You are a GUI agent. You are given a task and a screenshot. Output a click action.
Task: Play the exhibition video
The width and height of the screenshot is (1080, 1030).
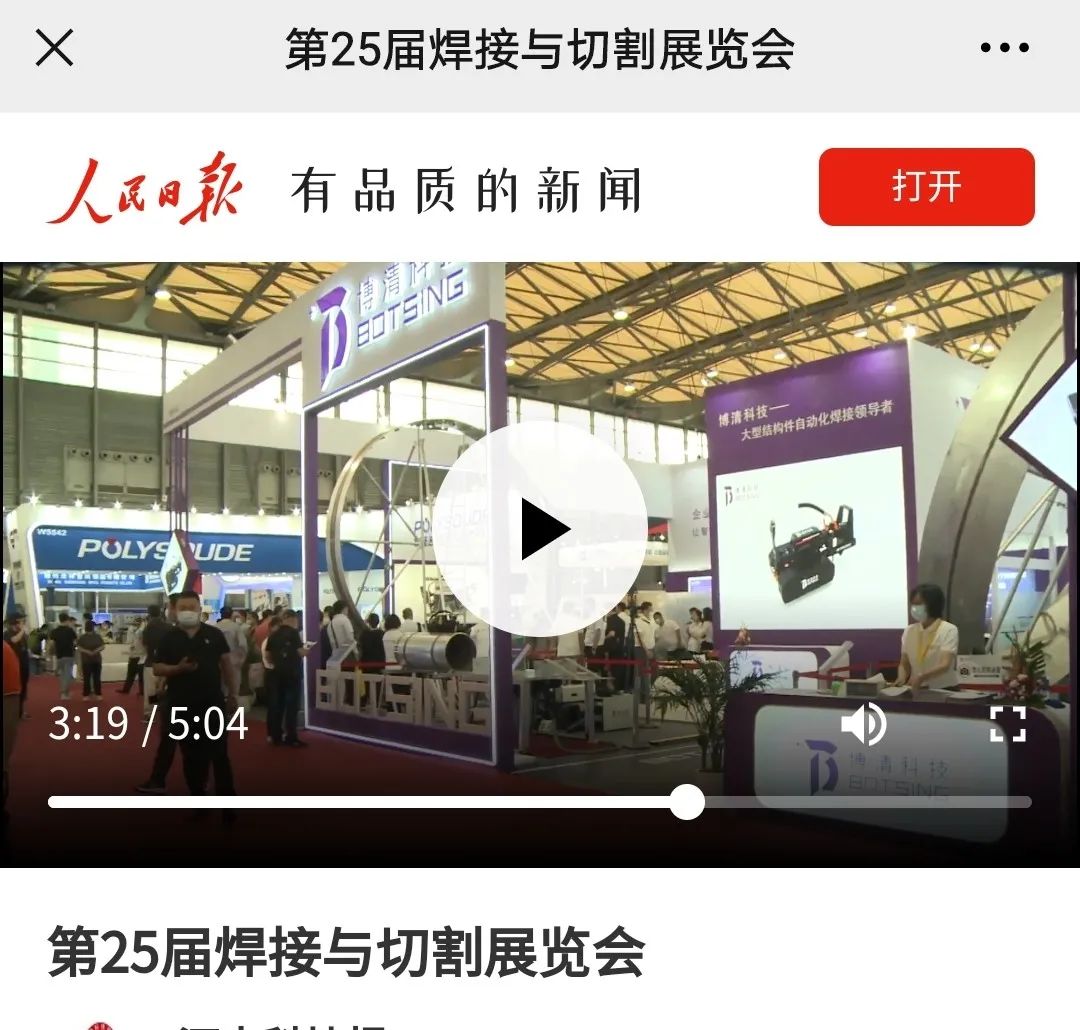(x=540, y=530)
